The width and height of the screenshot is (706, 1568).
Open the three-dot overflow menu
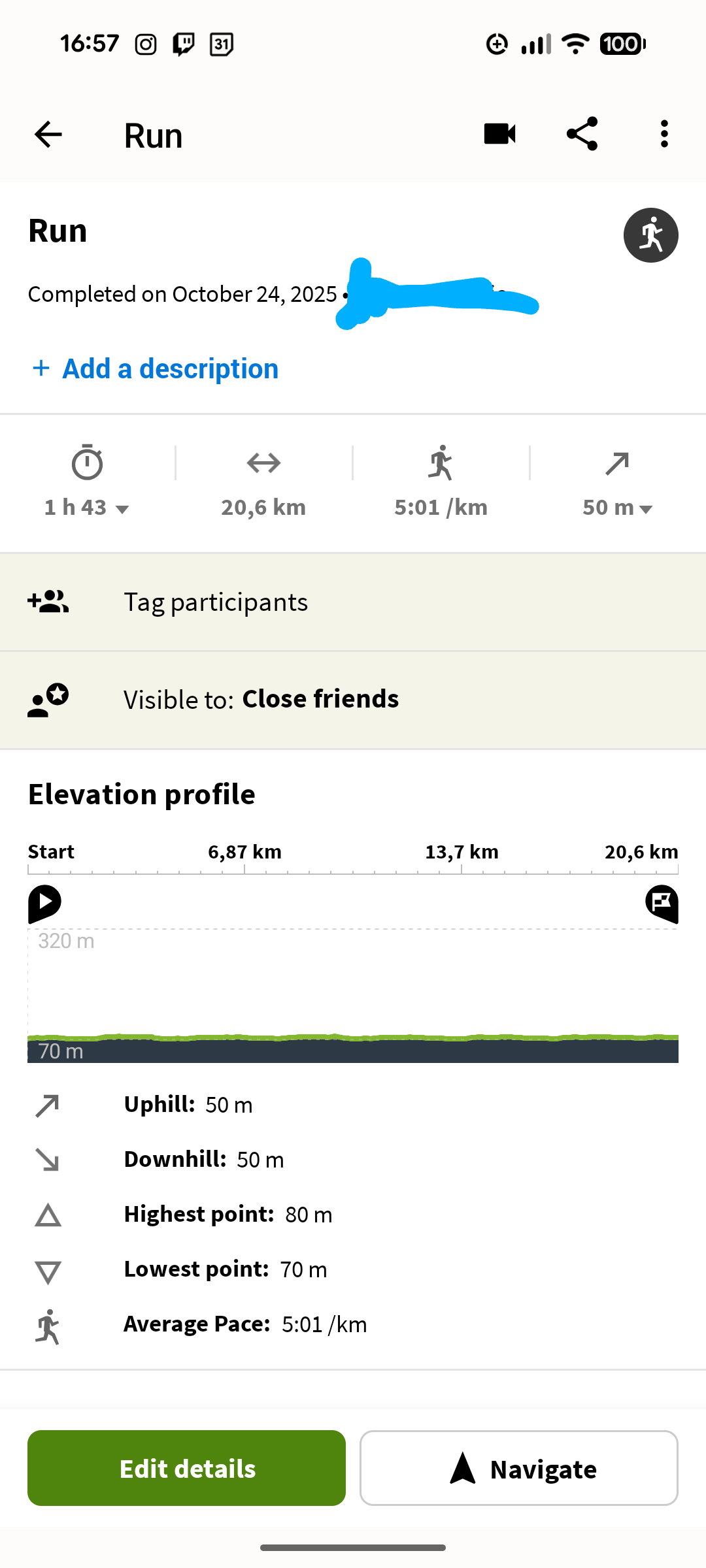pos(664,135)
